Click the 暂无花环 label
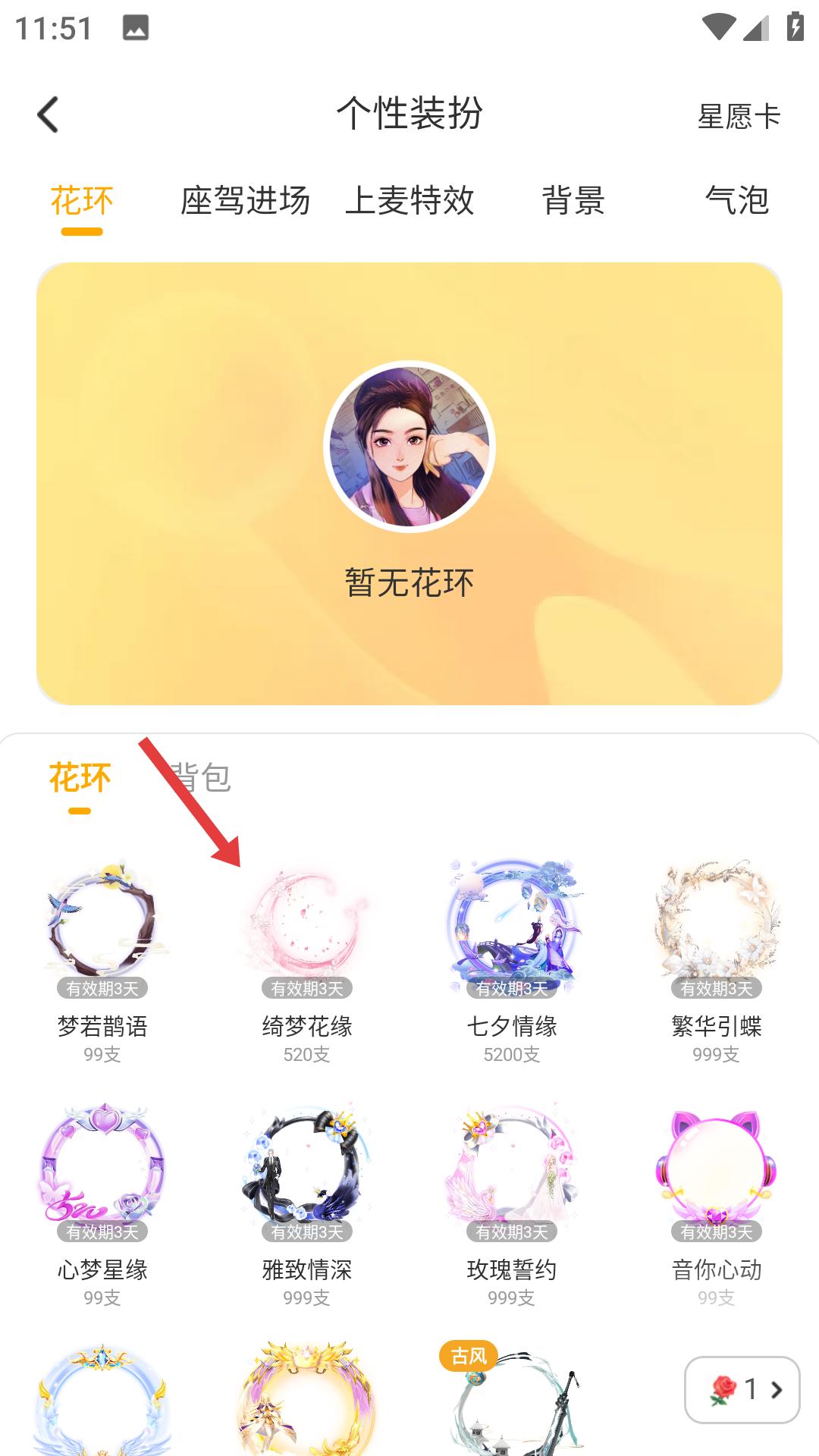This screenshot has height=1456, width=819. pos(409,580)
